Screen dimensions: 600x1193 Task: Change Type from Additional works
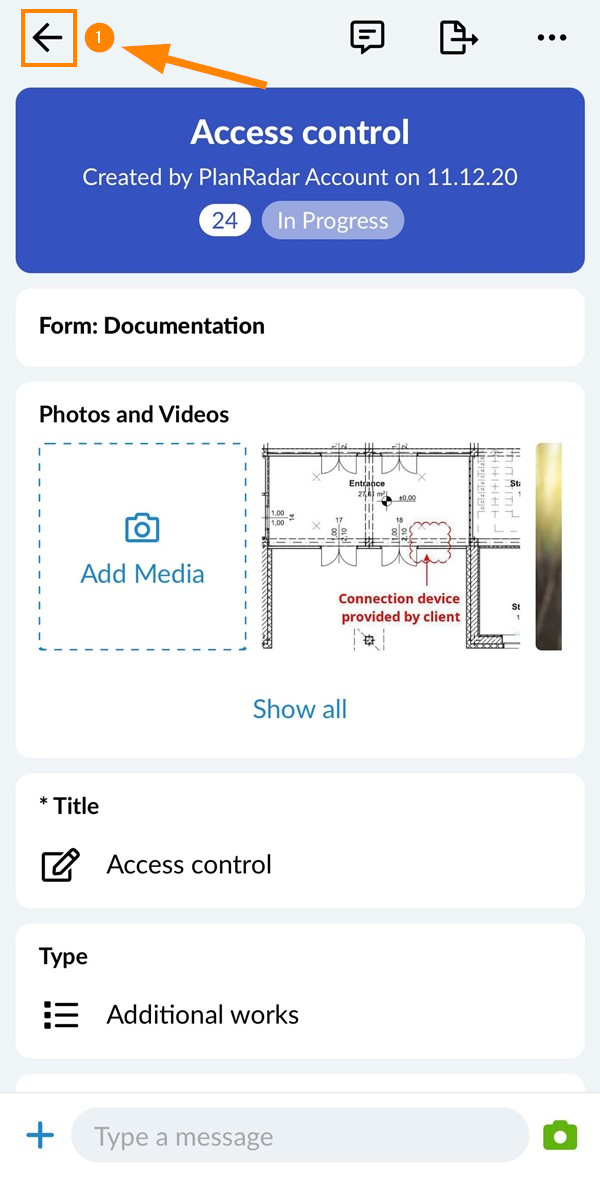pyautogui.click(x=202, y=1015)
